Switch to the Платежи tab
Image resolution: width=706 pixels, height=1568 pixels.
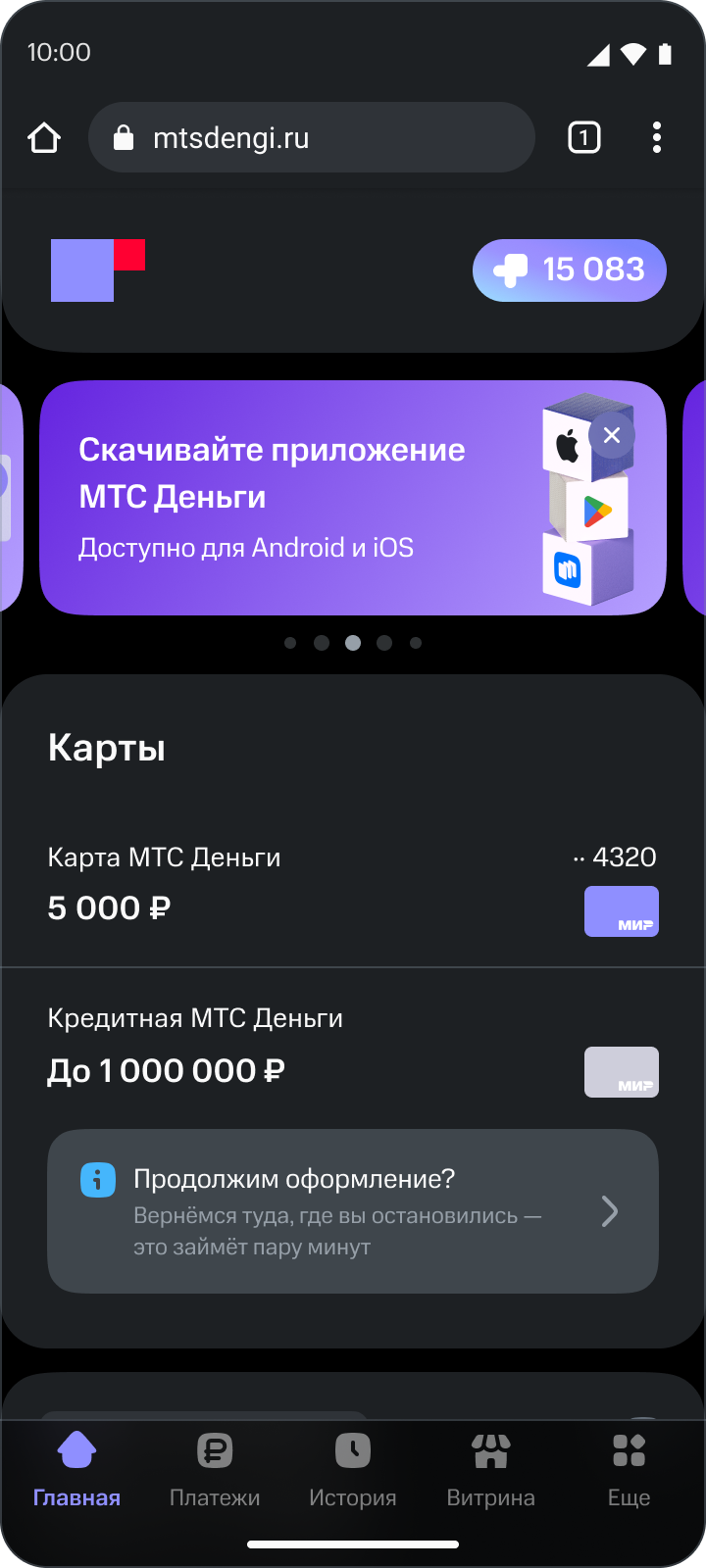215,1470
